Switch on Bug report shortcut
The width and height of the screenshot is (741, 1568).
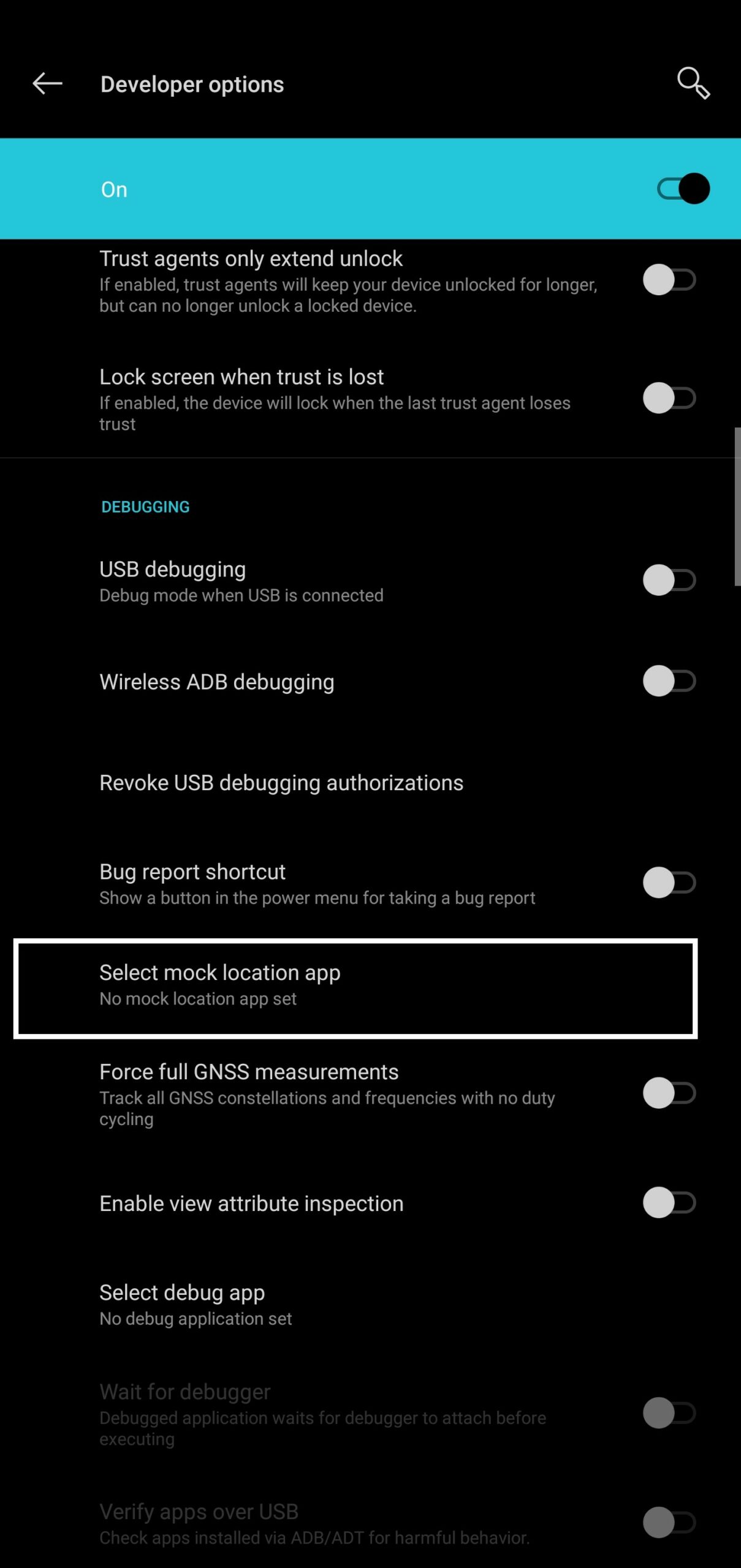point(669,883)
